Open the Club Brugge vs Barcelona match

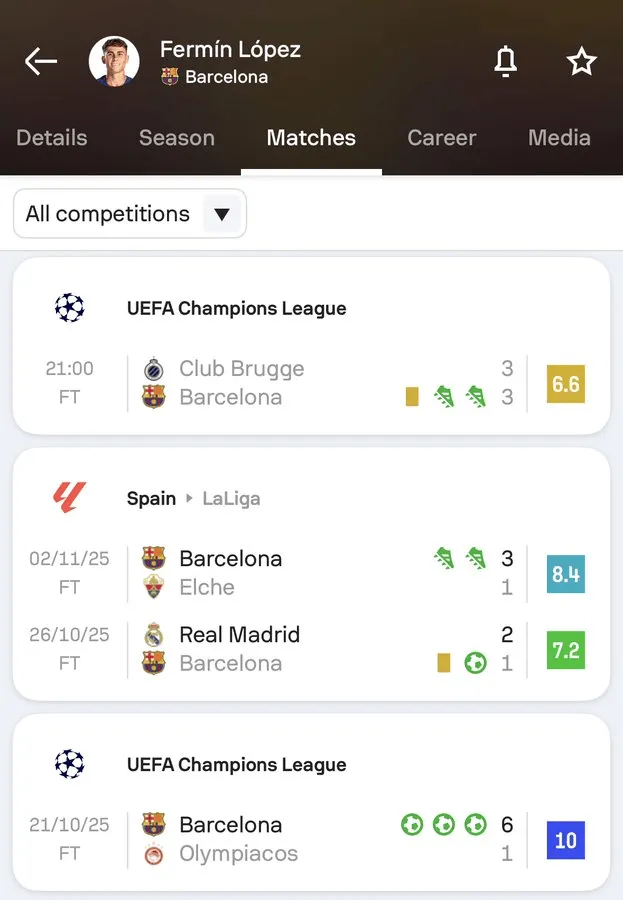[x=310, y=383]
